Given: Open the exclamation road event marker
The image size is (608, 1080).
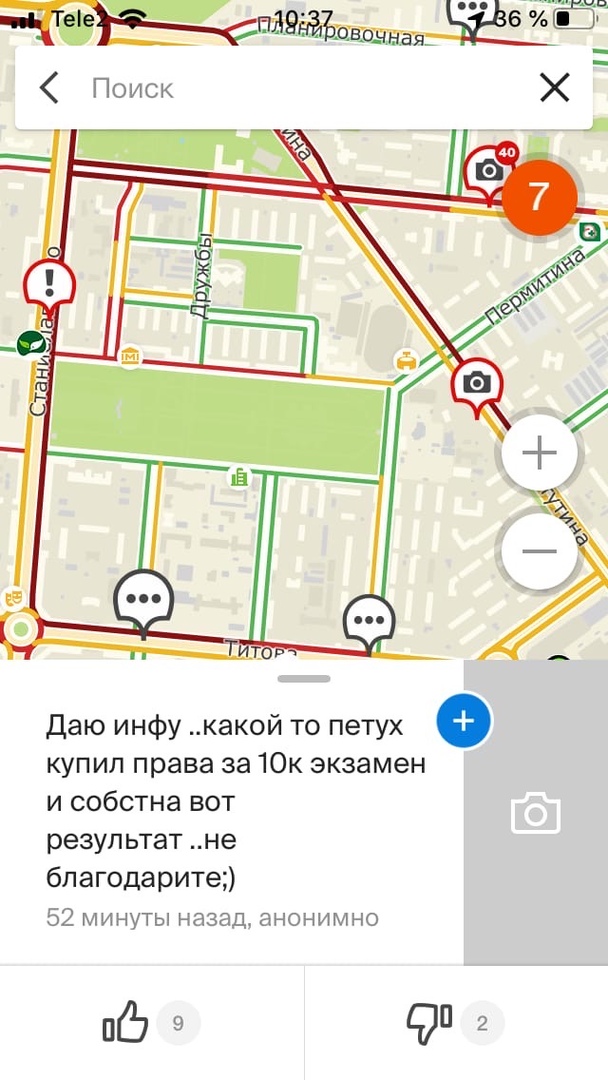Looking at the screenshot, I should pyautogui.click(x=49, y=283).
